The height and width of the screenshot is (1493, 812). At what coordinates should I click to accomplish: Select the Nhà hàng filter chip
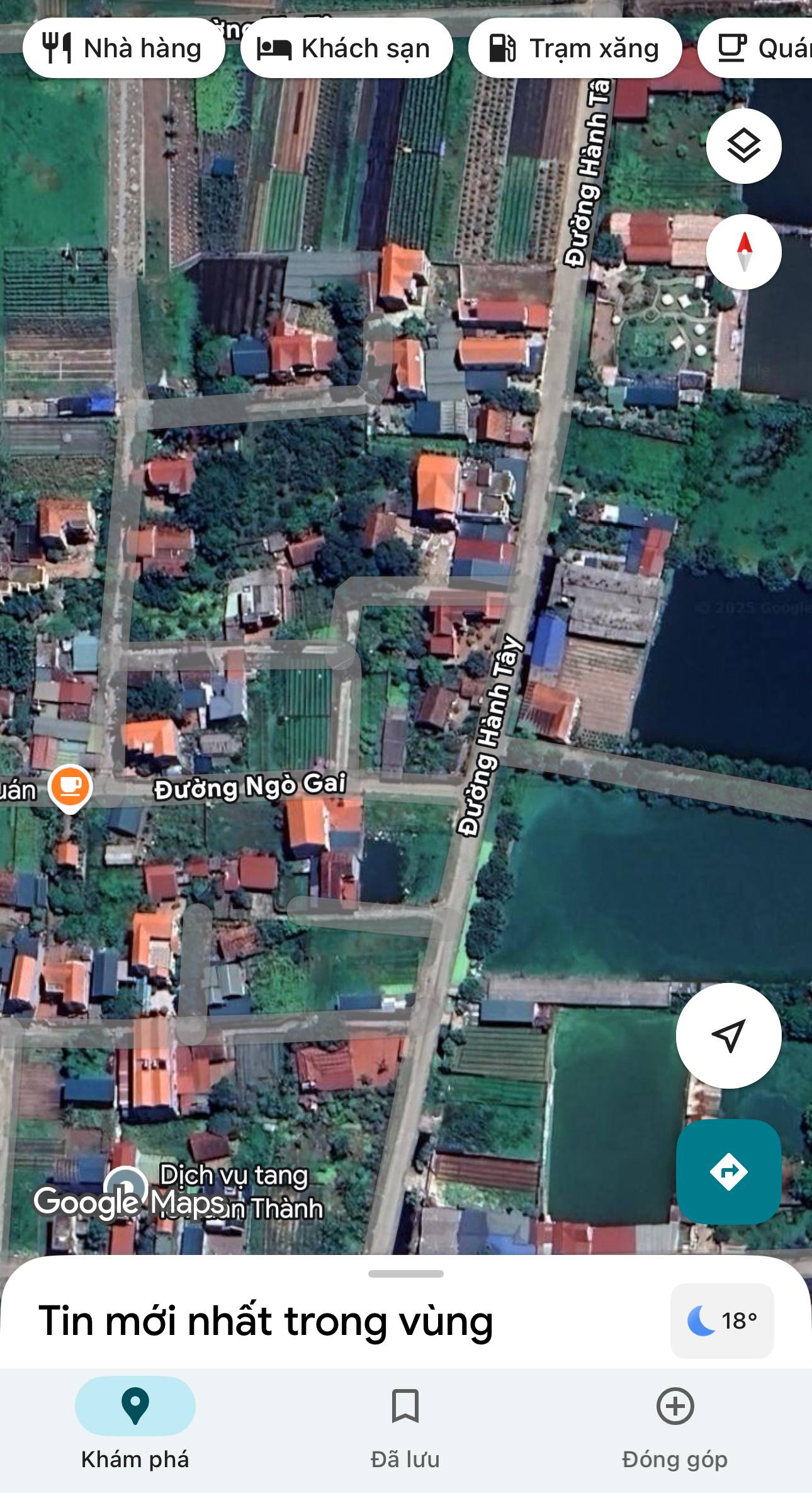pyautogui.click(x=121, y=48)
